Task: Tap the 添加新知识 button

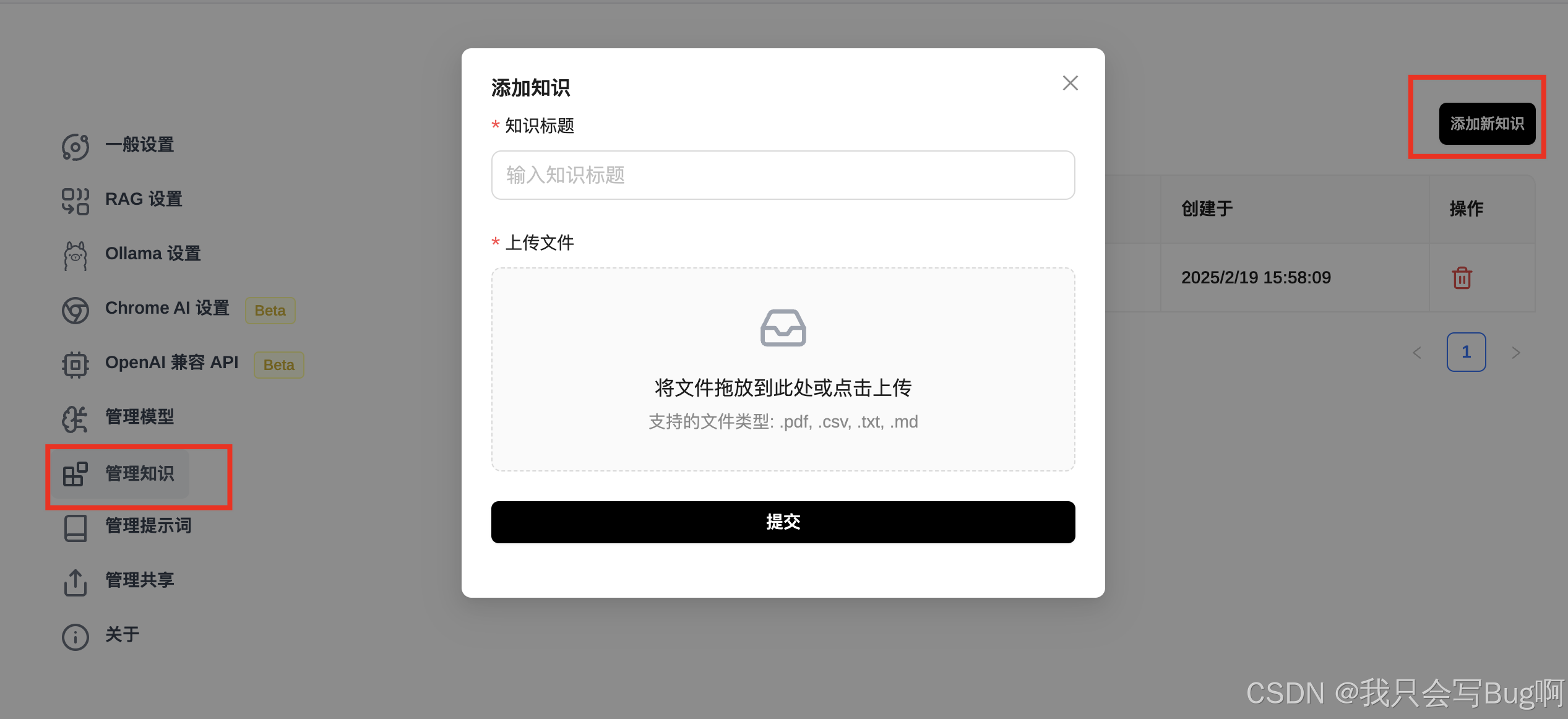Action: (1486, 124)
